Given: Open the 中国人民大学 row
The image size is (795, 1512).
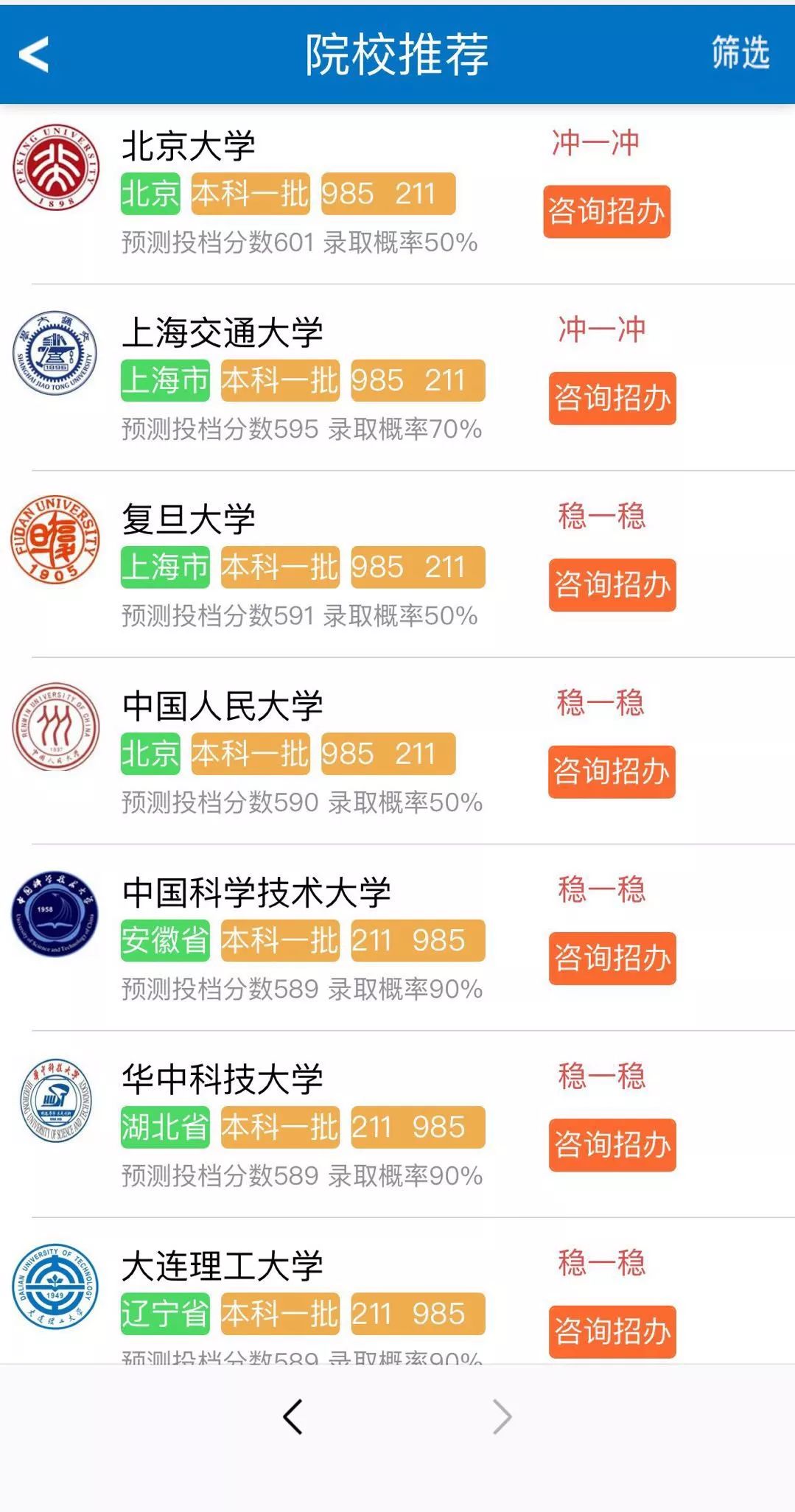Looking at the screenshot, I should click(x=398, y=750).
